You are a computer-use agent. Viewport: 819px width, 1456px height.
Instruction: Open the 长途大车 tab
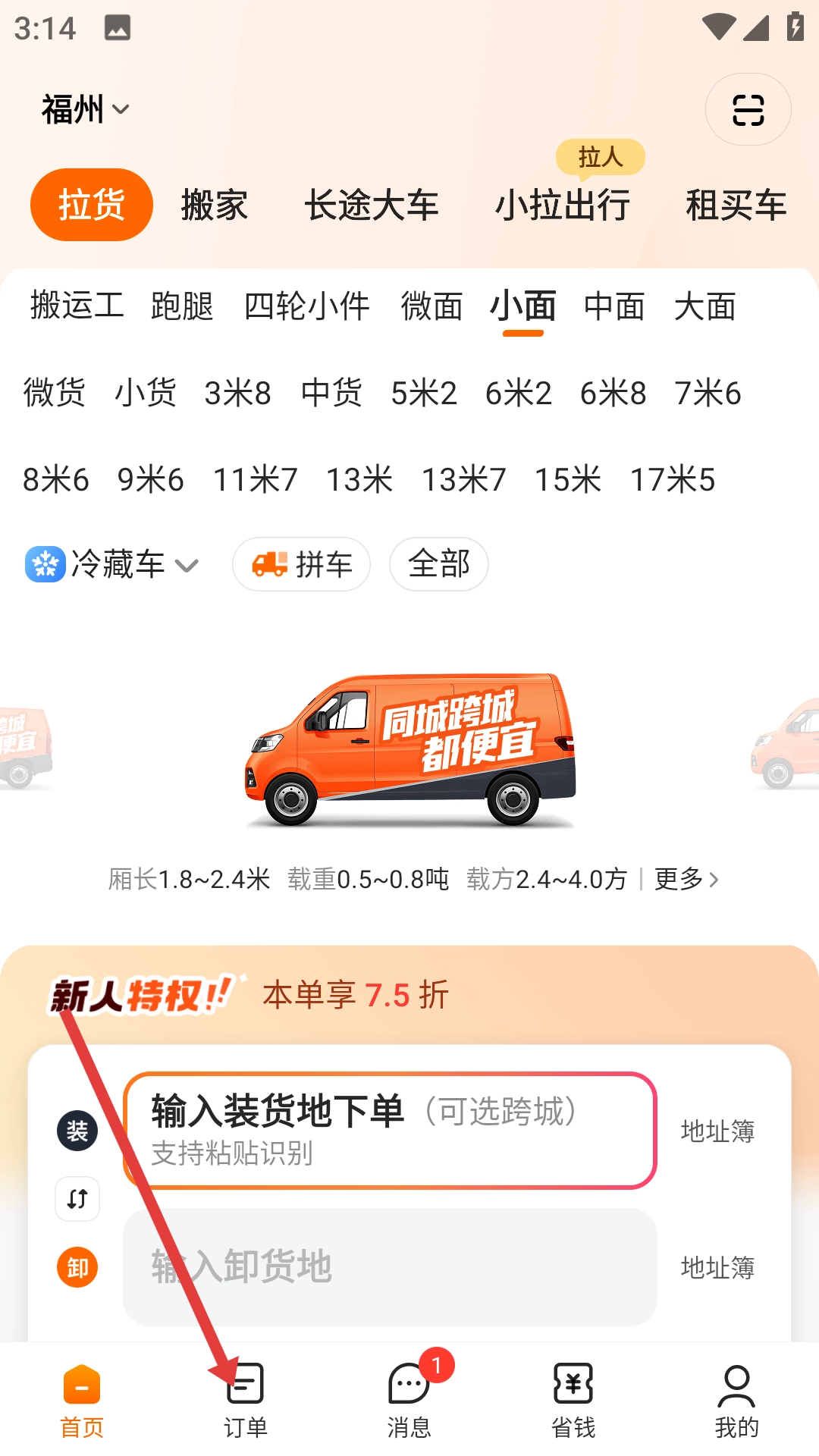point(372,205)
